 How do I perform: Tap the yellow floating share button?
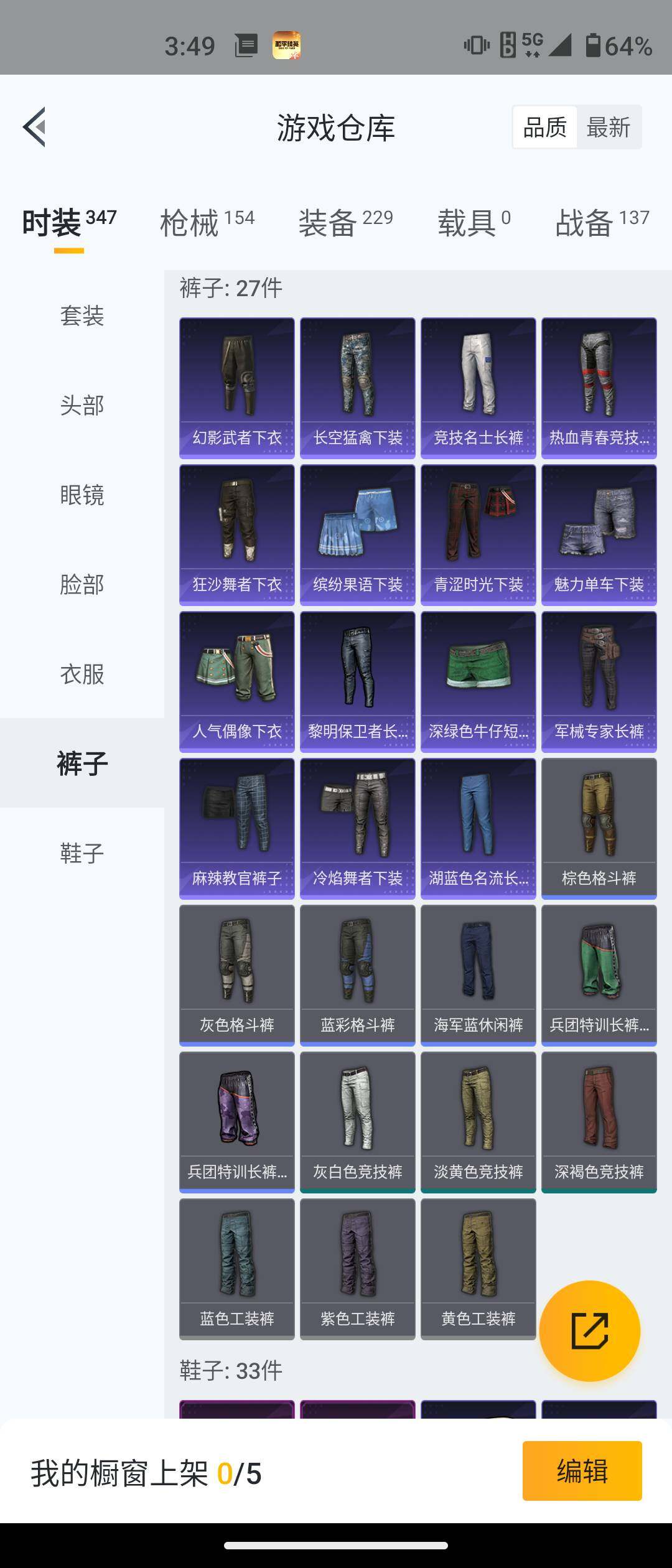tap(589, 1331)
